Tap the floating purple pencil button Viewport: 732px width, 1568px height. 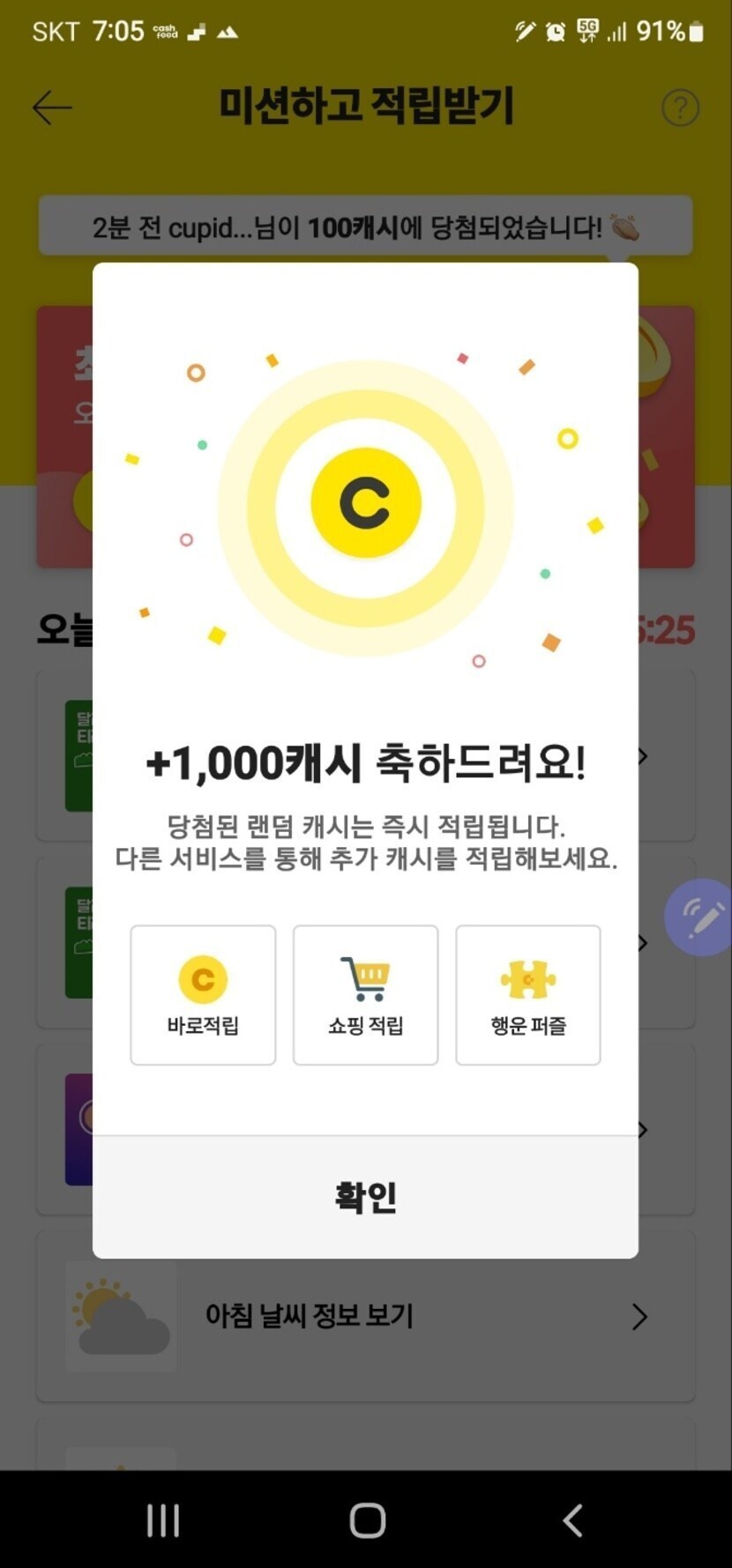(x=699, y=918)
